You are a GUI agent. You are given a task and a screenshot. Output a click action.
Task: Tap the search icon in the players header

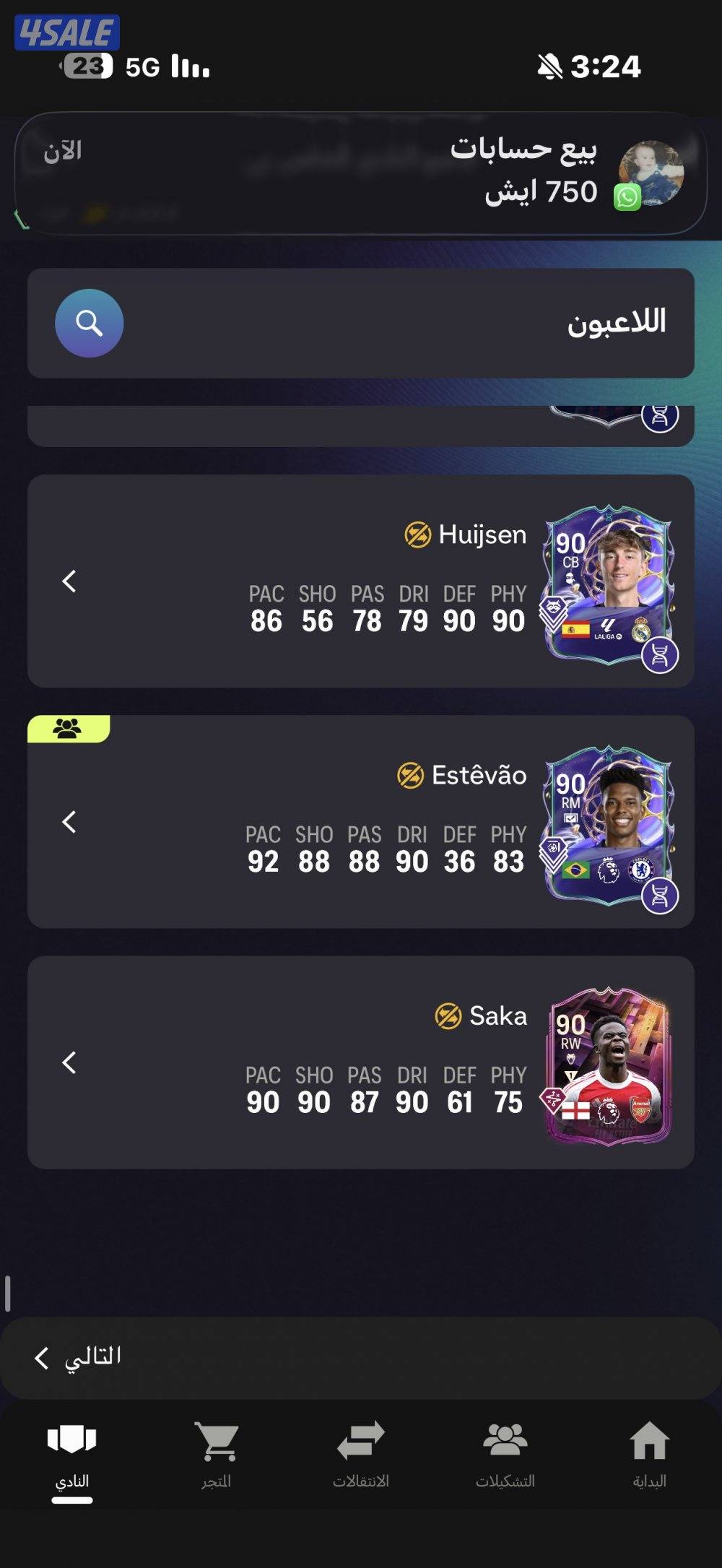89,323
